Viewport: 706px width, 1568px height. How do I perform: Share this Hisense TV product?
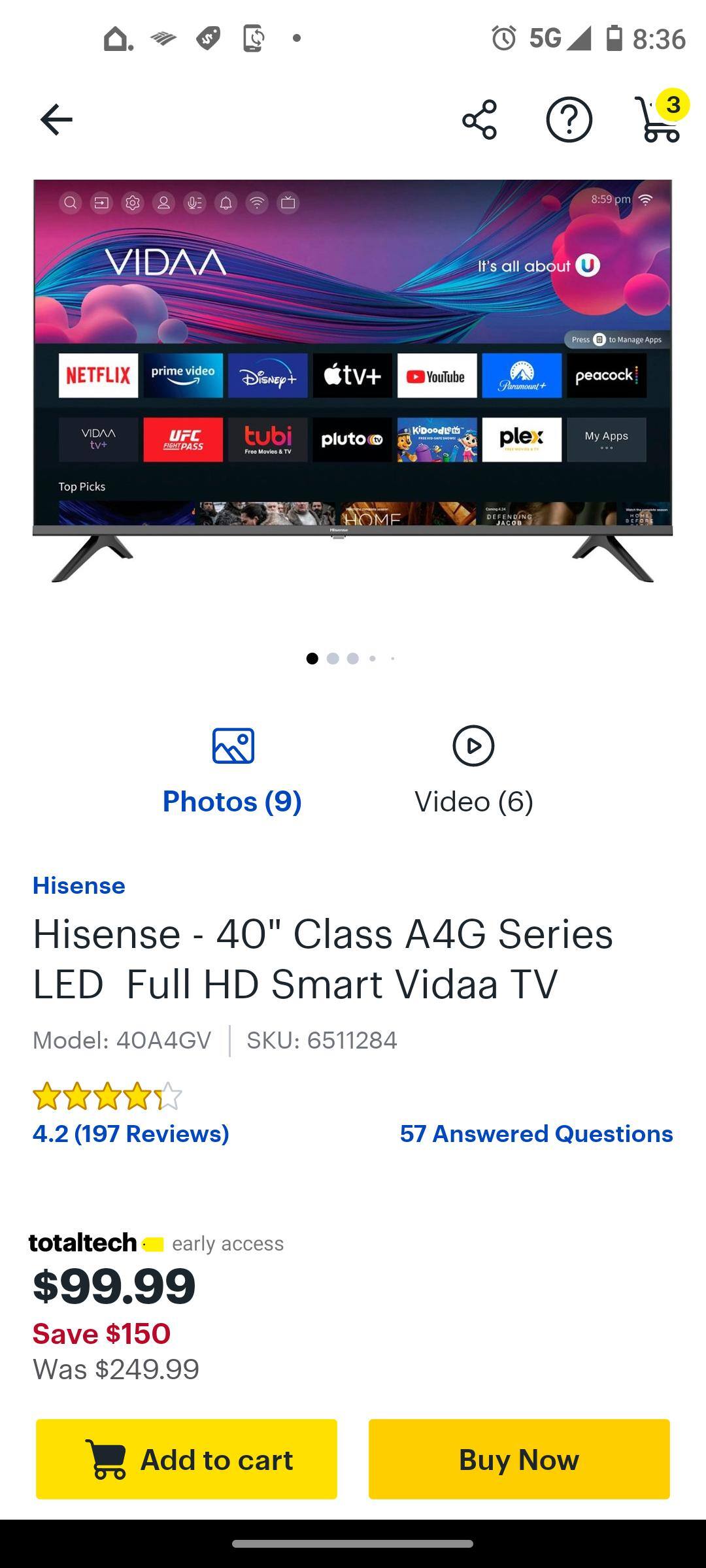[479, 120]
